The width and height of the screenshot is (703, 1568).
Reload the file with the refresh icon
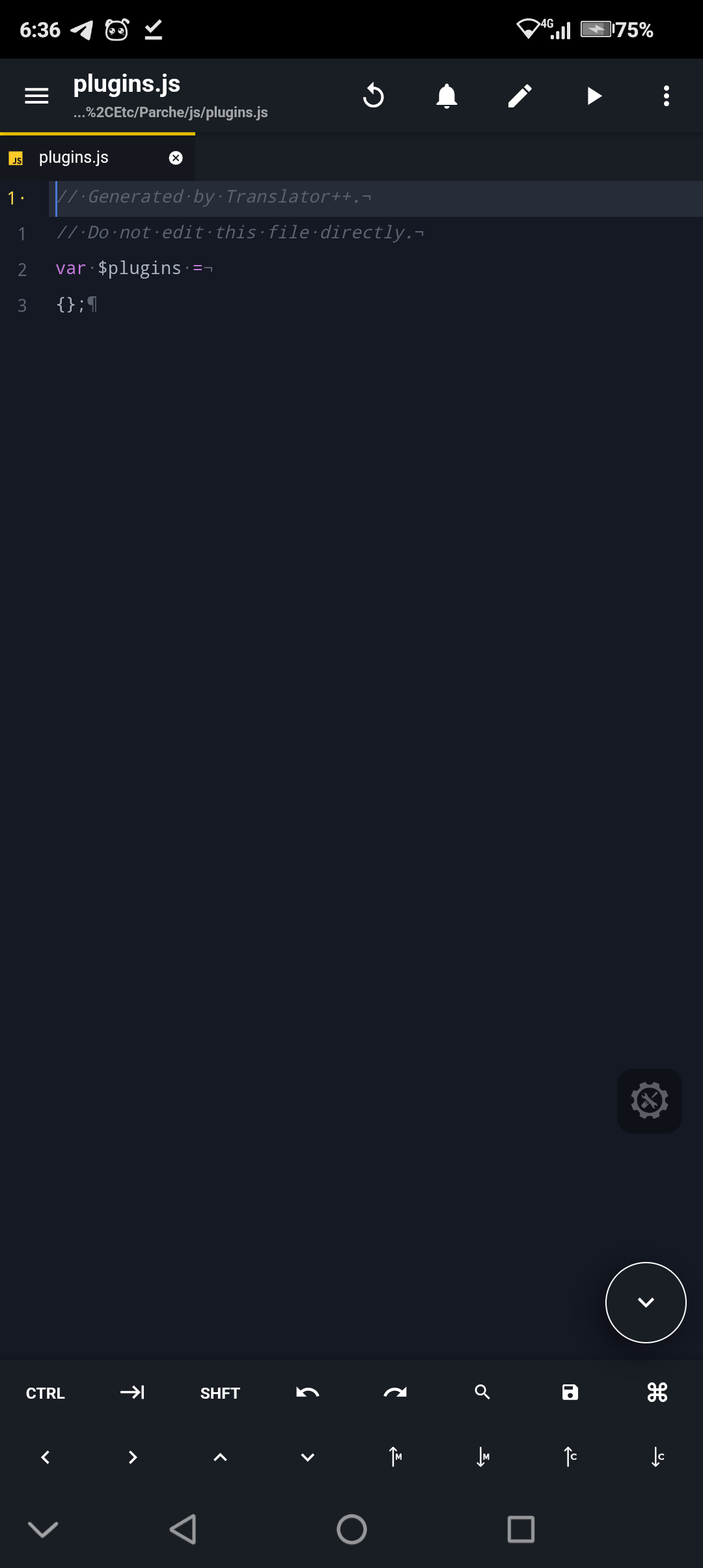click(x=374, y=96)
